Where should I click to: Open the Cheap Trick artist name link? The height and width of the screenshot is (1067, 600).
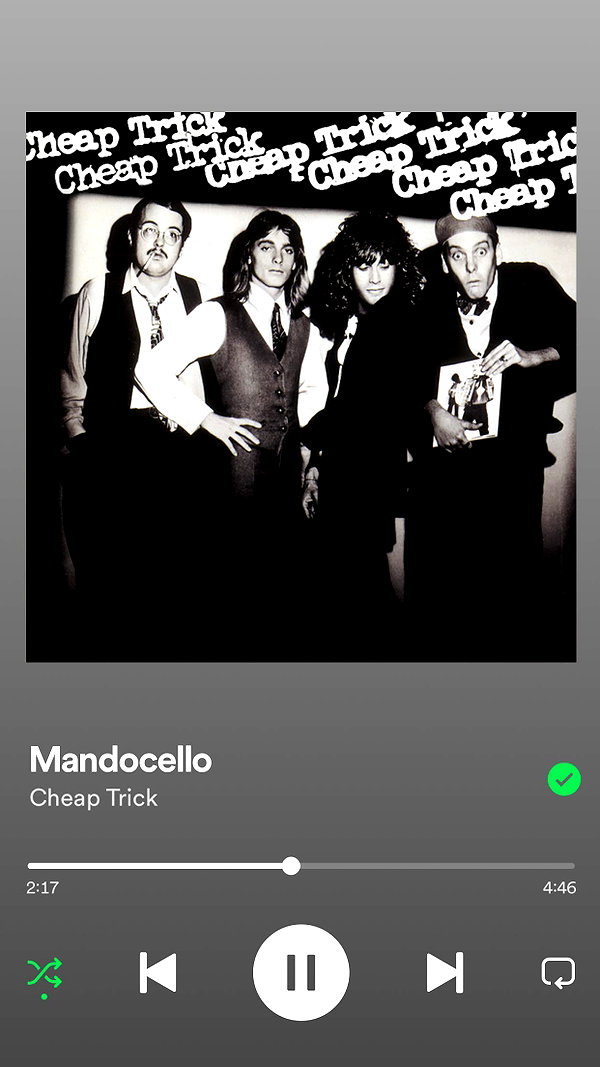pyautogui.click(x=94, y=798)
